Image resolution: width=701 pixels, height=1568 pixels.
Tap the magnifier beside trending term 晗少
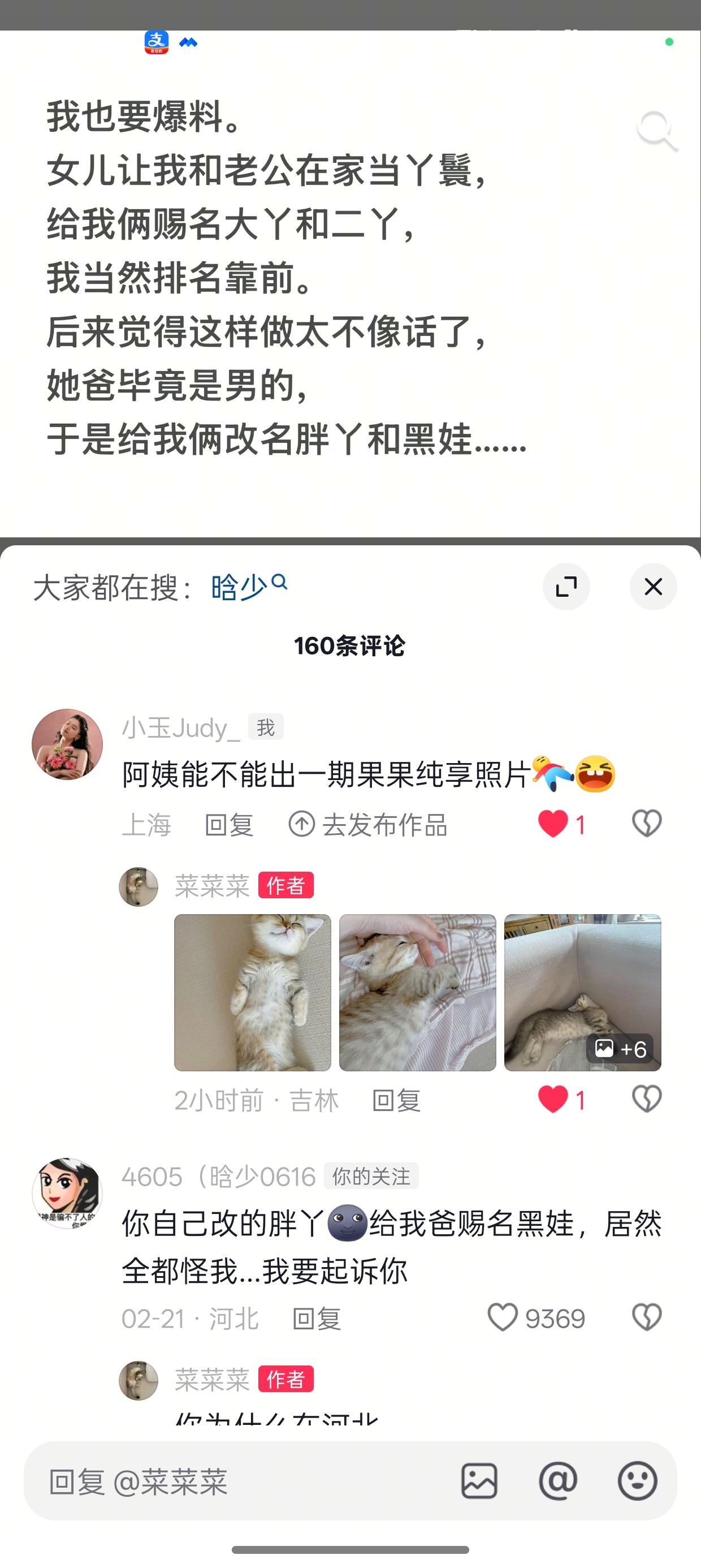pyautogui.click(x=281, y=583)
